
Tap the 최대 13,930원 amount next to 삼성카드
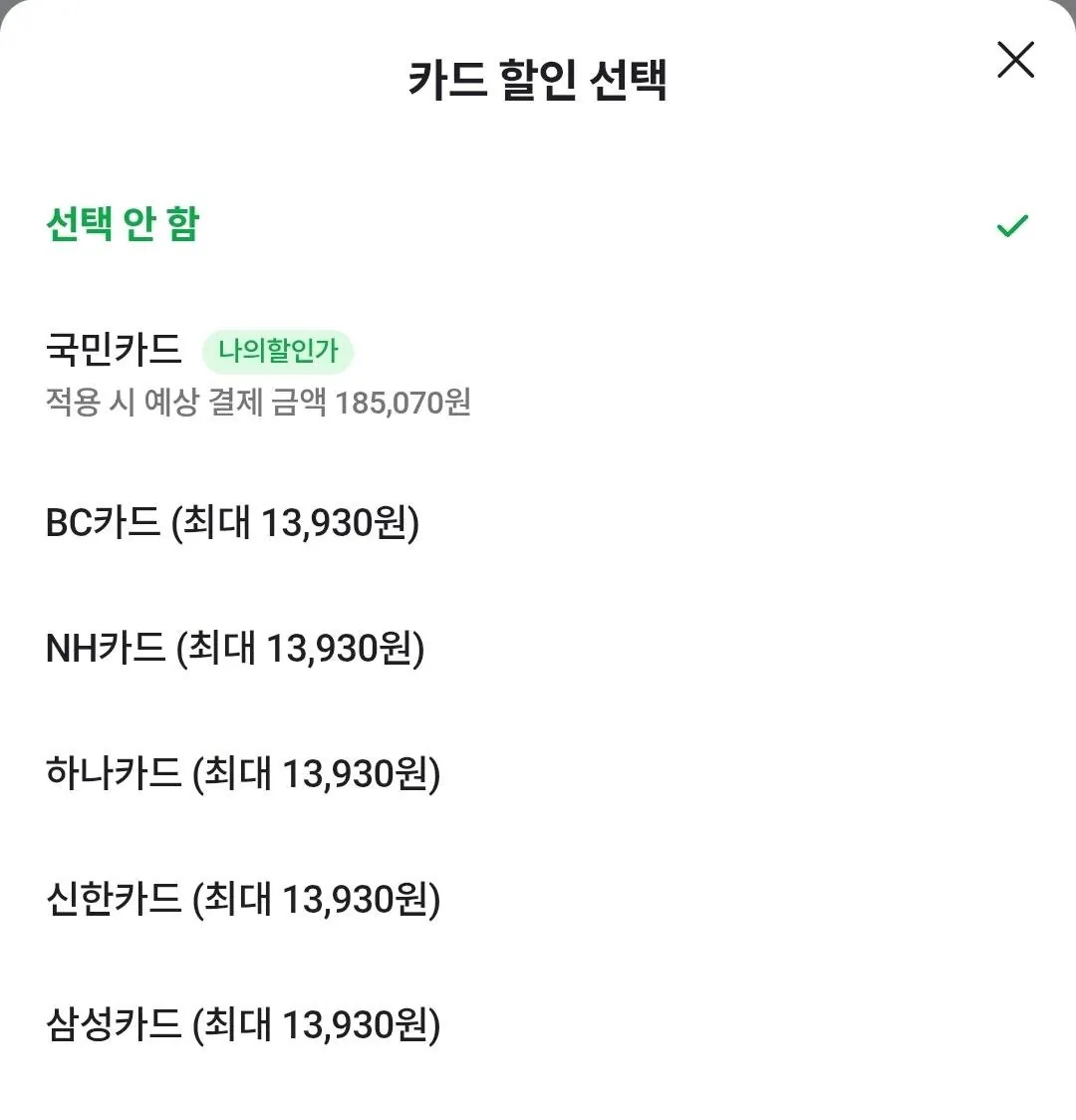[322, 1022]
